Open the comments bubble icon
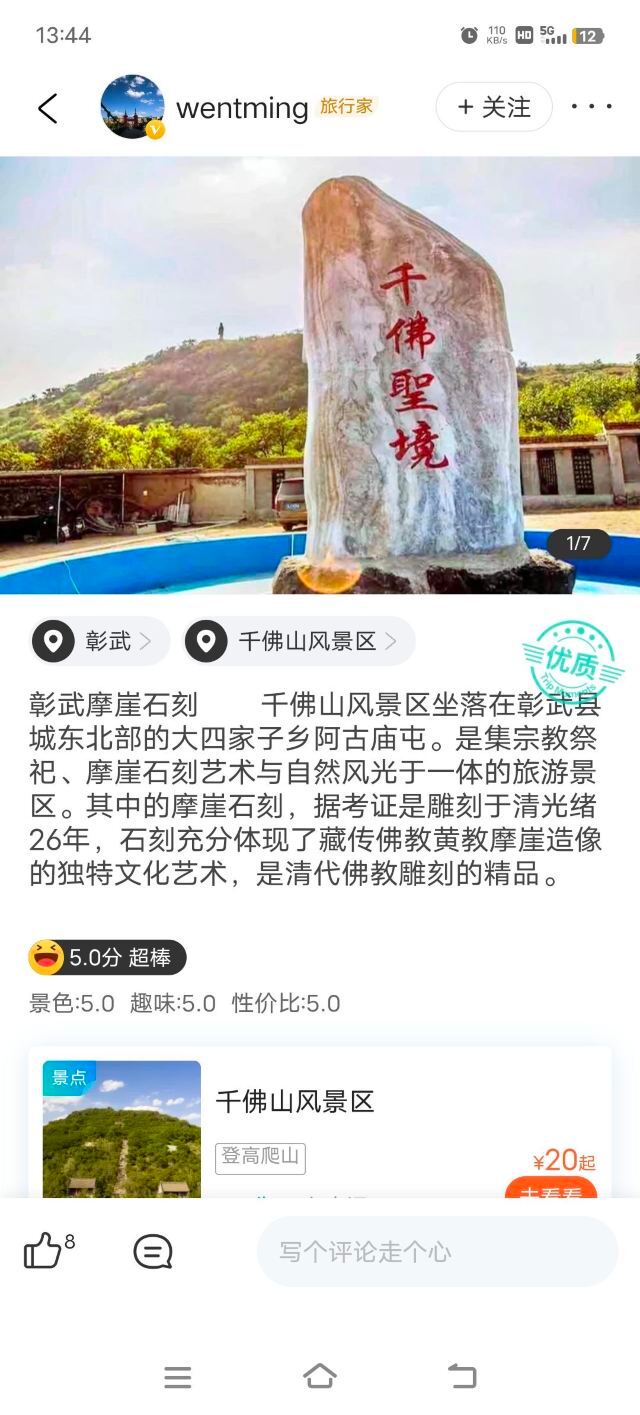 (153, 1251)
